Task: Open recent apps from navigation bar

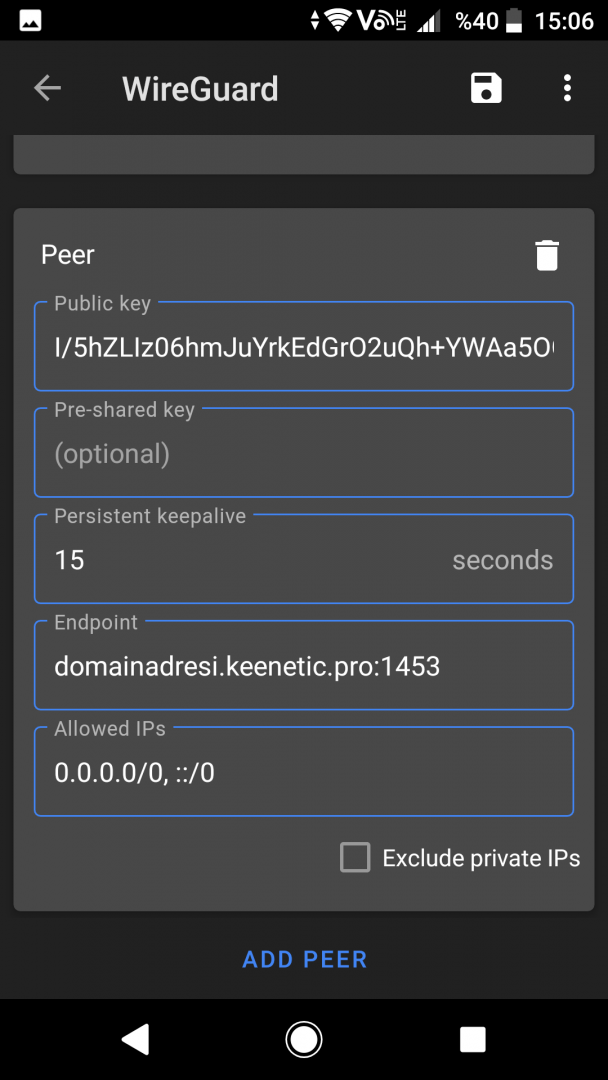Action: click(472, 1039)
